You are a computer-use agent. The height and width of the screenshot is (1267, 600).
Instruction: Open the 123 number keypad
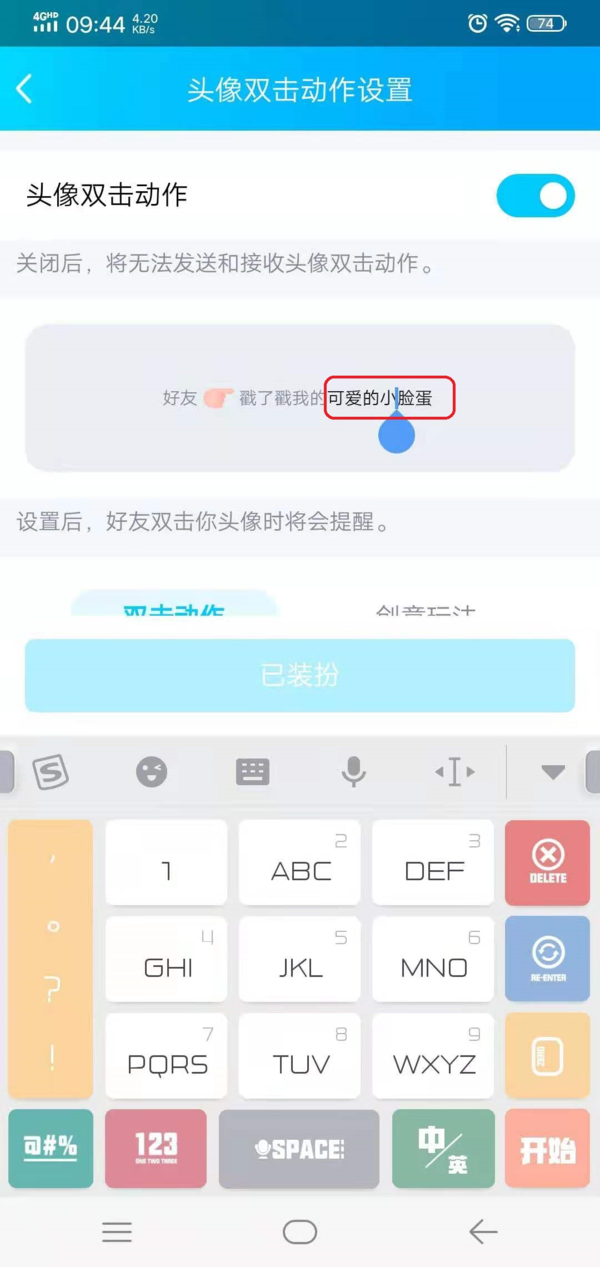(x=155, y=1149)
